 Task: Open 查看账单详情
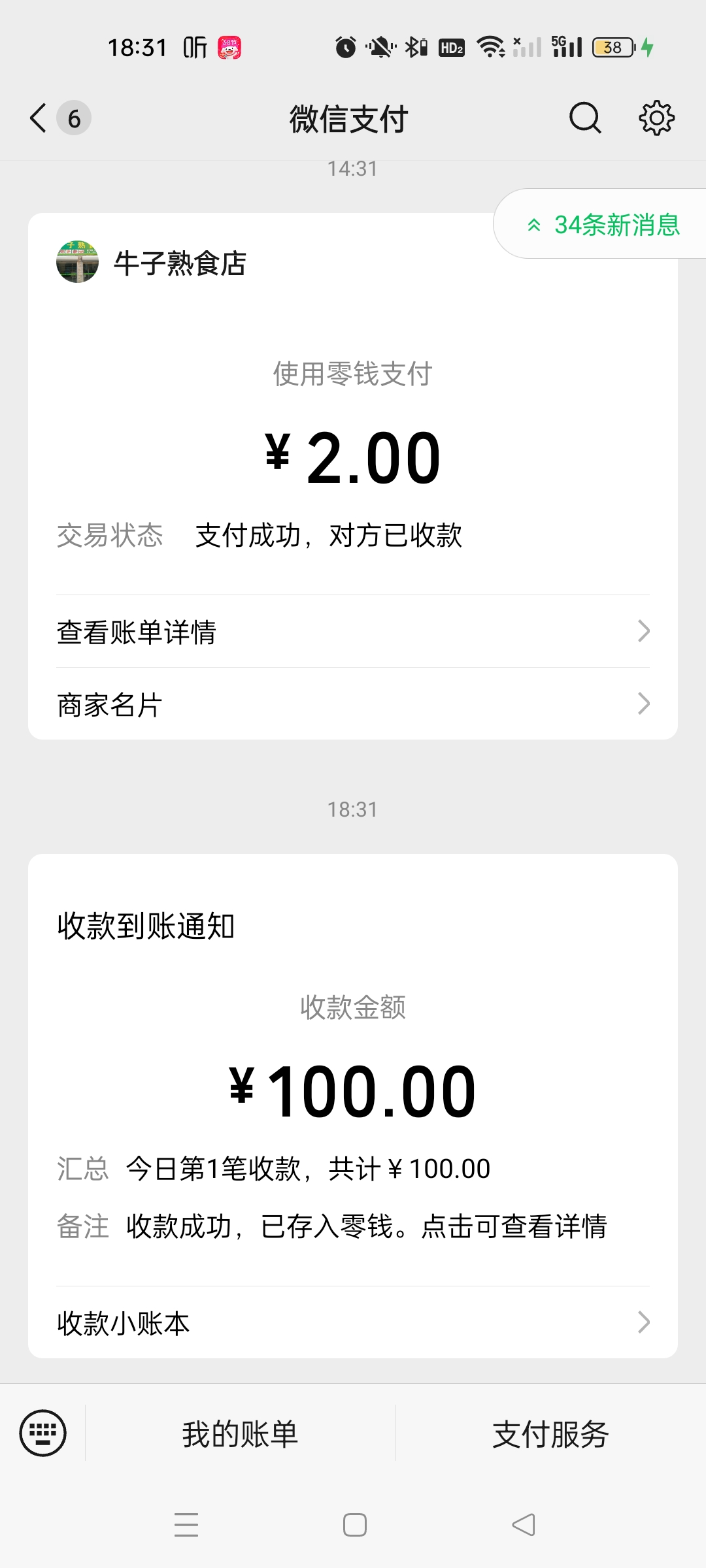point(353,632)
